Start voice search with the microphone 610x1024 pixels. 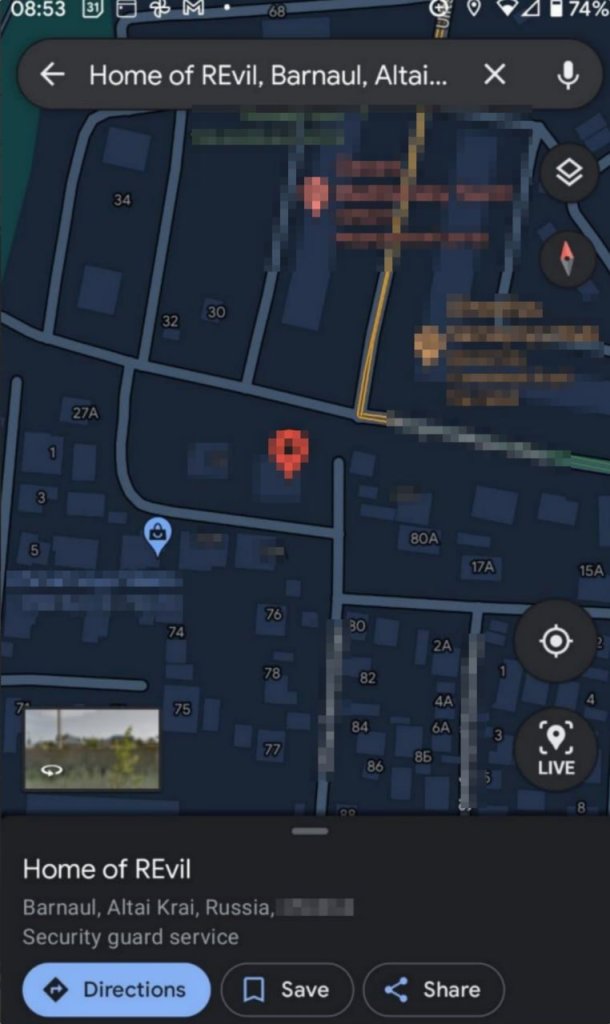[x=568, y=75]
